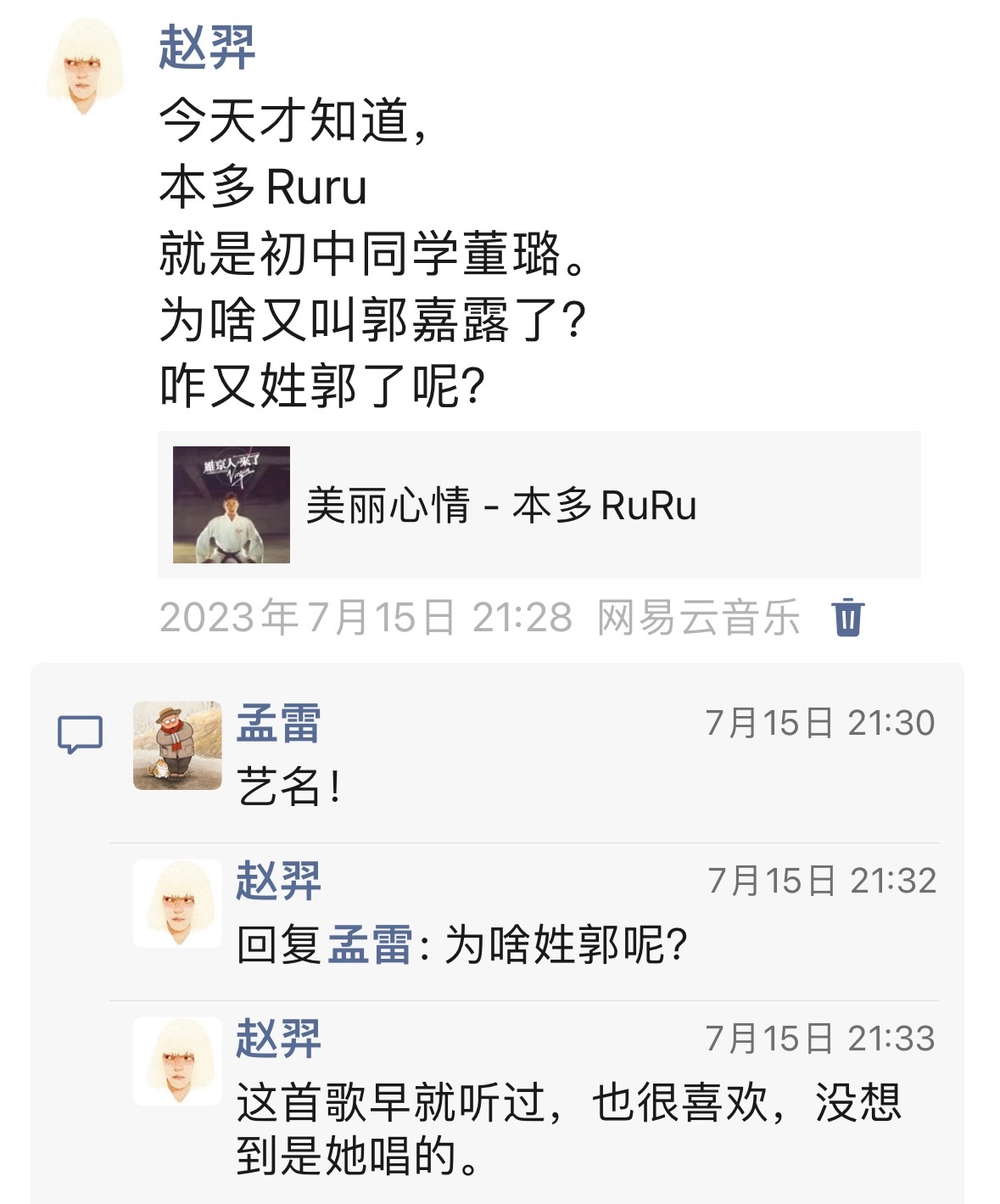The image size is (1000, 1204).
Task: Reply to 孟雷's comment 艺名!
Action: [288, 787]
